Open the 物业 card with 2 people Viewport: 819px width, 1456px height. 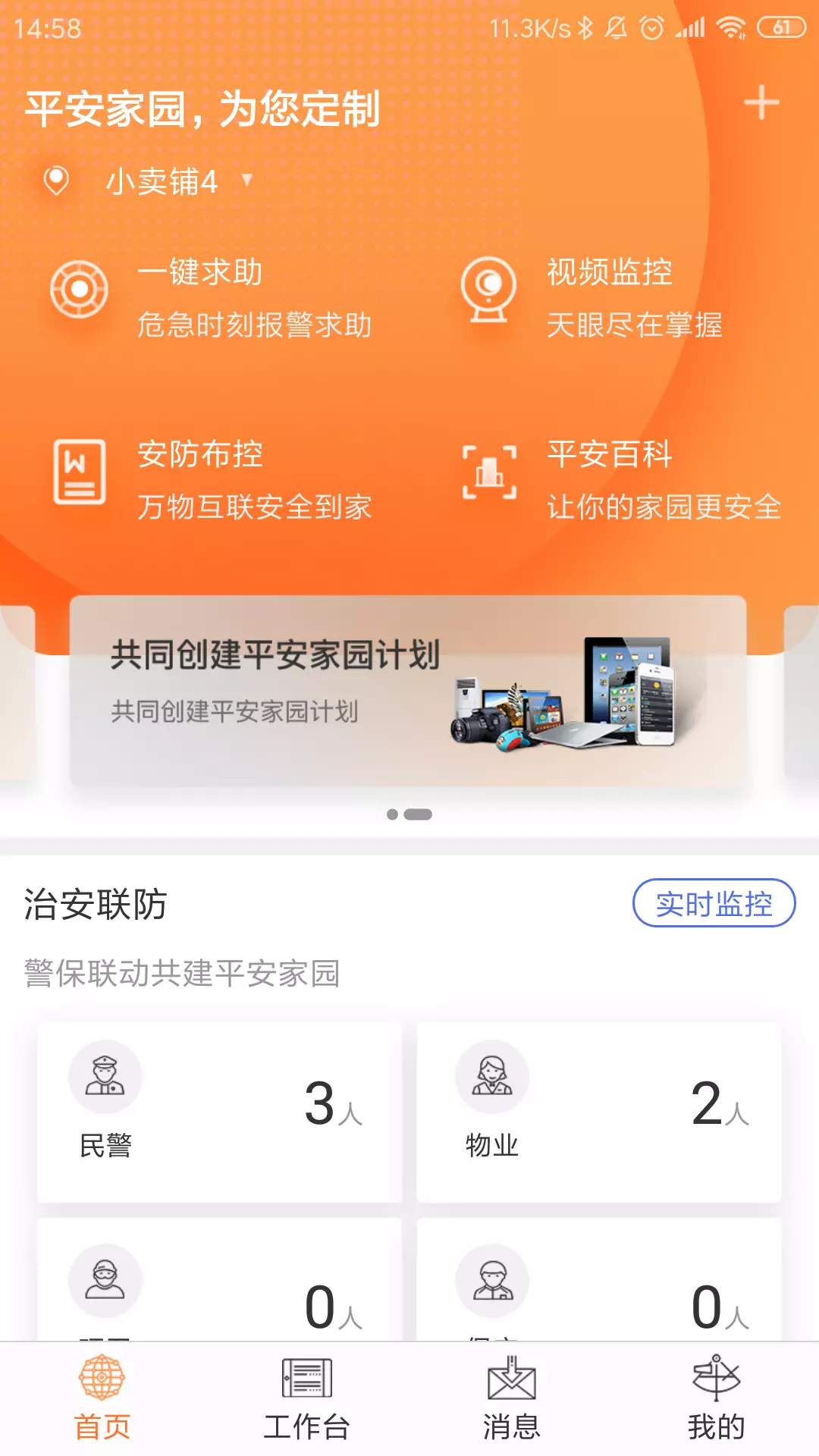pyautogui.click(x=599, y=1112)
